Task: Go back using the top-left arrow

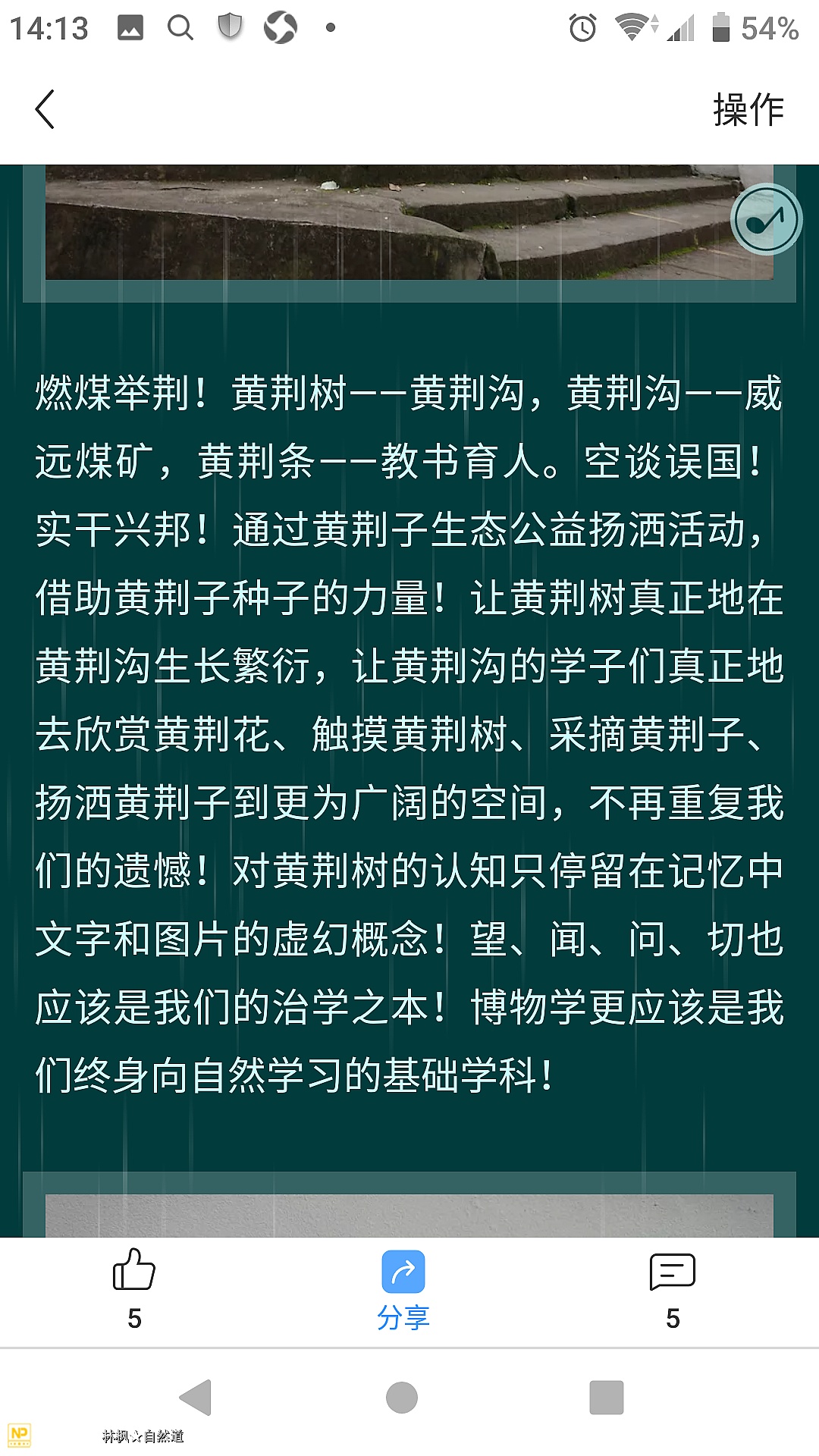Action: pyautogui.click(x=45, y=109)
